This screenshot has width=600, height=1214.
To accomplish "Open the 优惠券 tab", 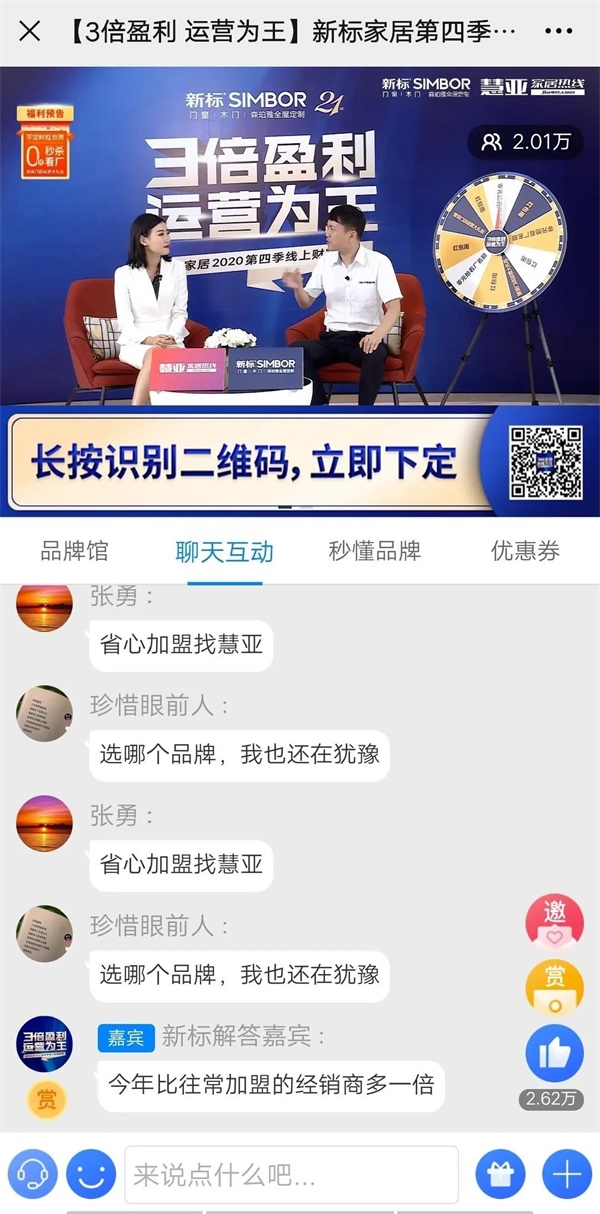I will pos(525,551).
